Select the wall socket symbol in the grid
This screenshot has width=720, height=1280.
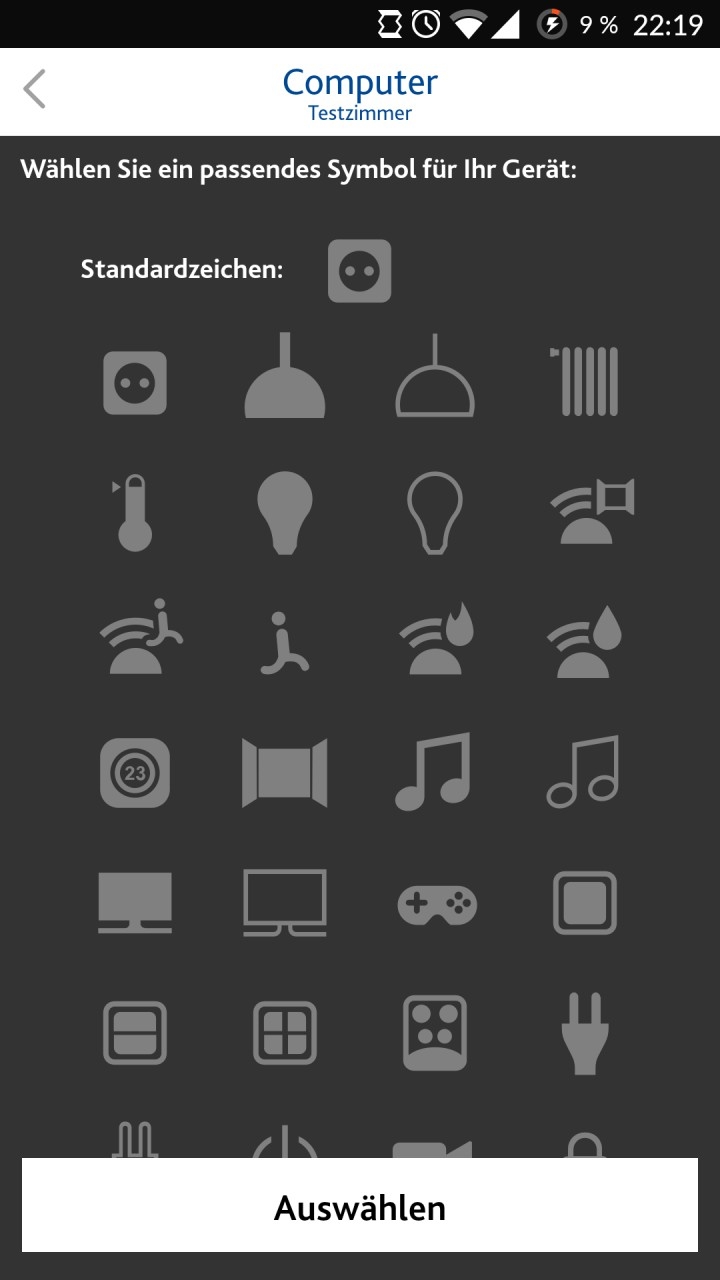coord(135,383)
